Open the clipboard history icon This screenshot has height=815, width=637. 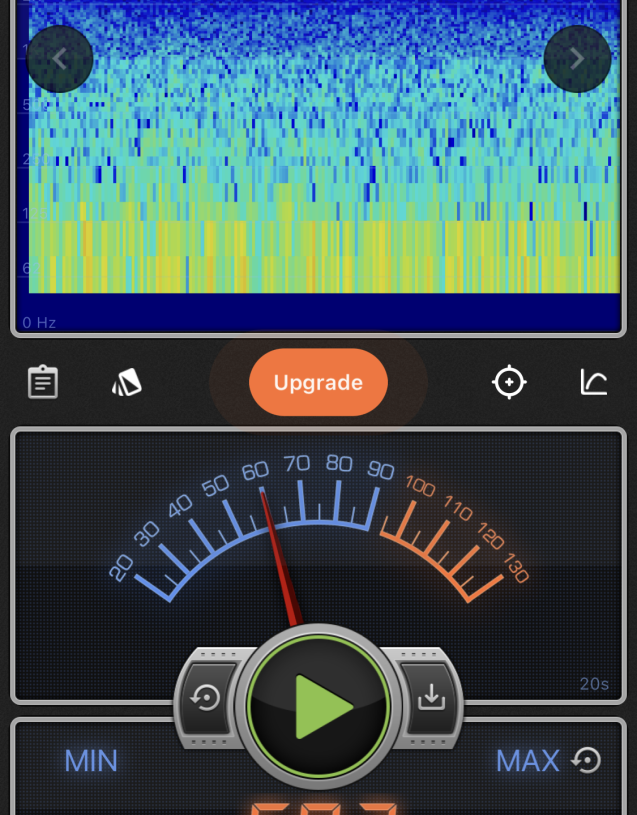[43, 382]
